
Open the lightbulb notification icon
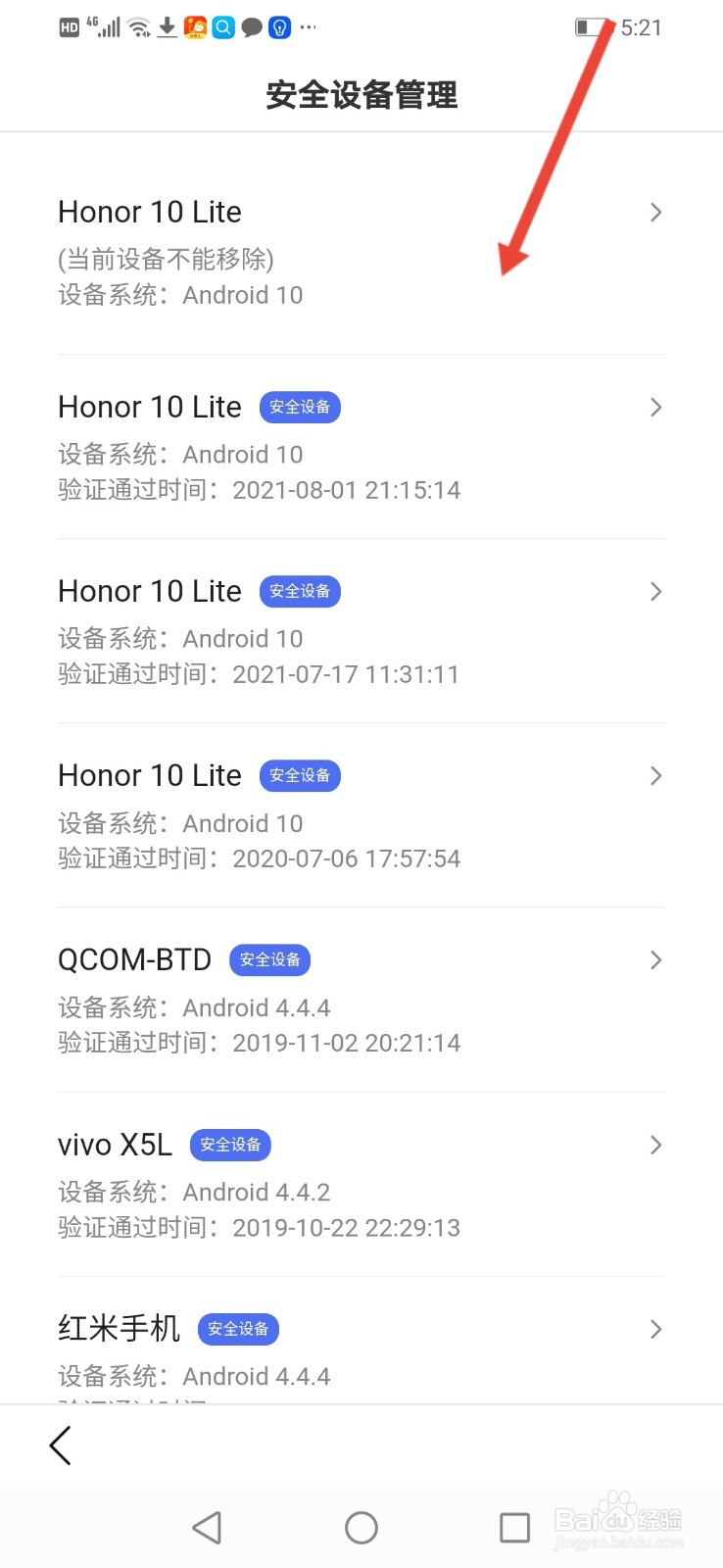[x=278, y=27]
